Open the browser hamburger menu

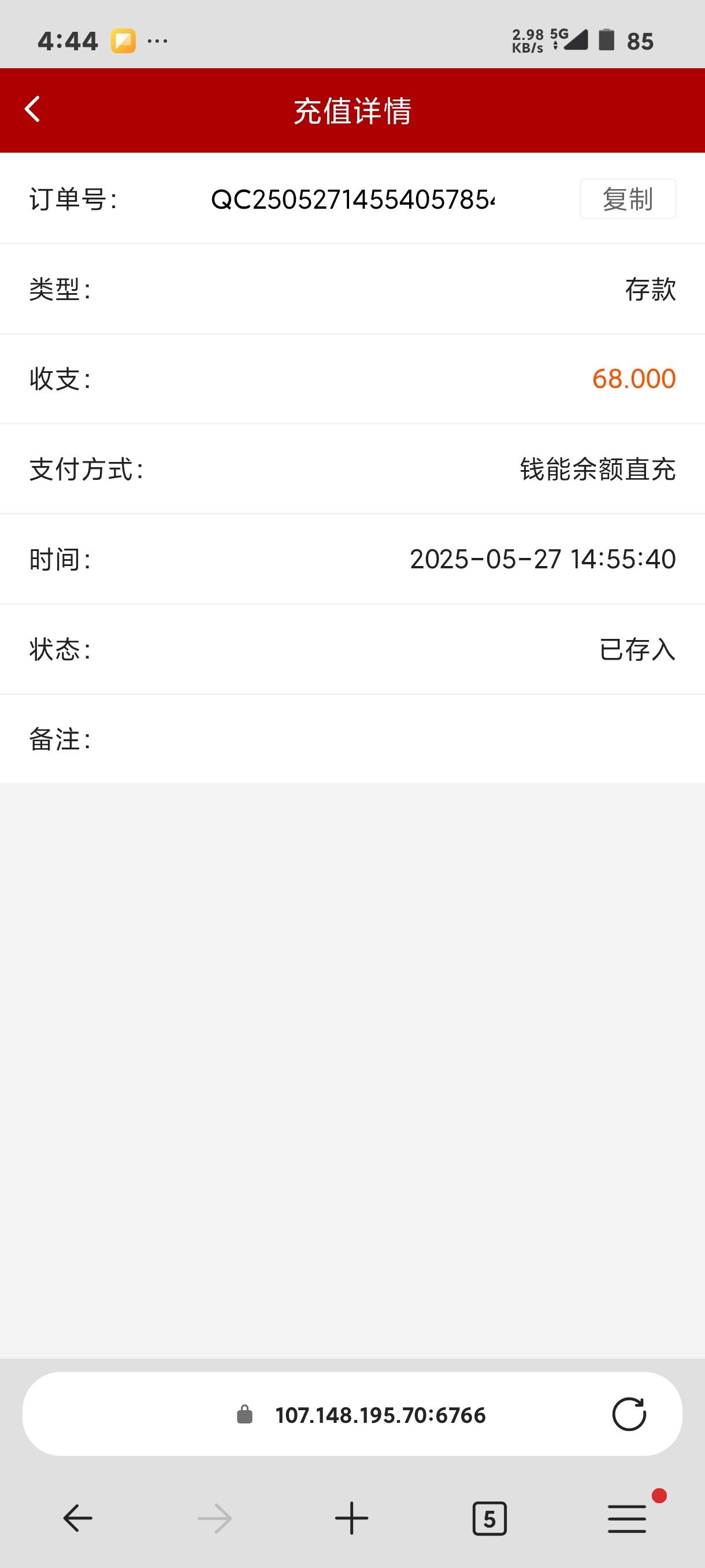(627, 1518)
